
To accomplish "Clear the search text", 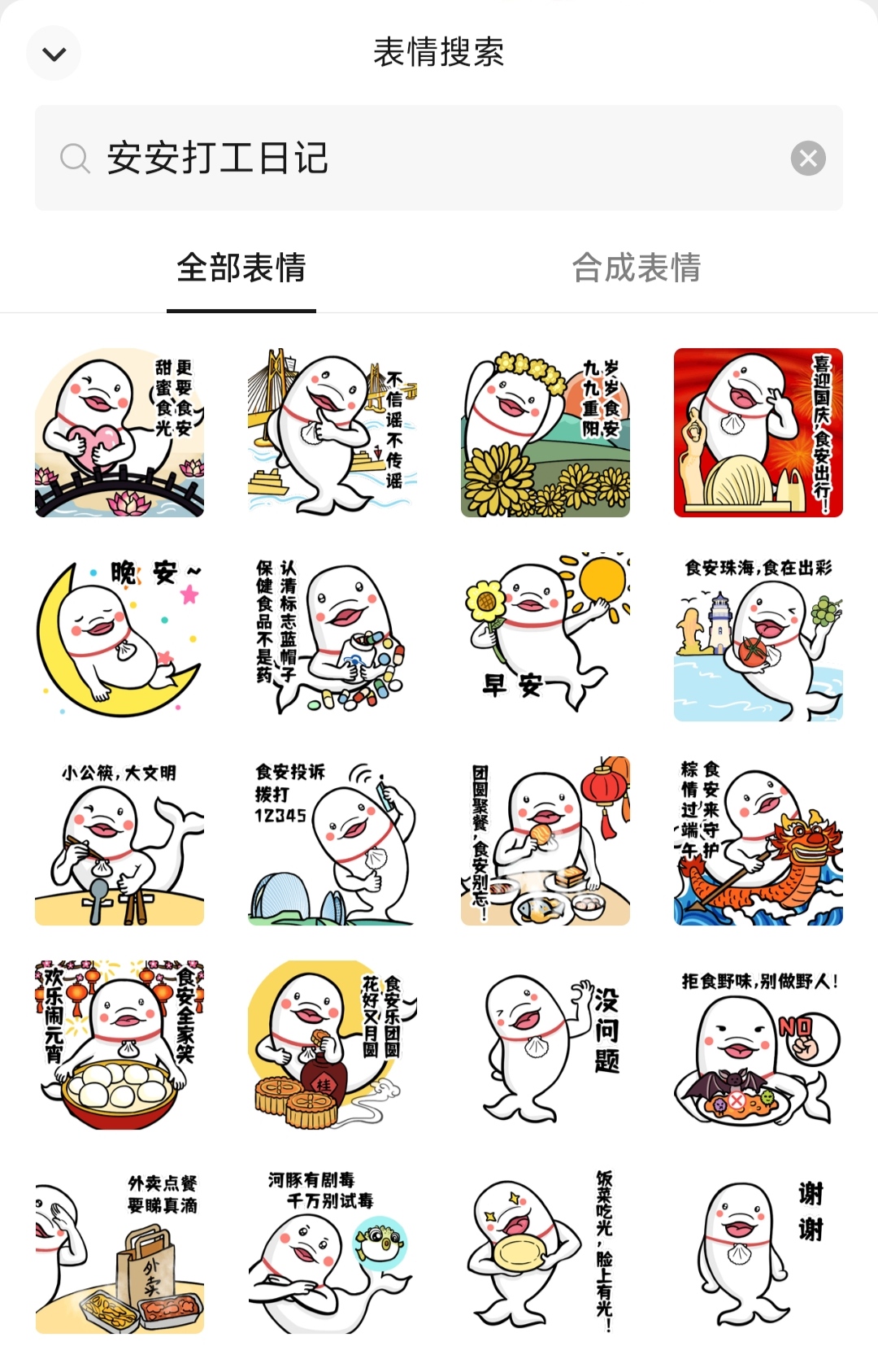I will (x=808, y=158).
